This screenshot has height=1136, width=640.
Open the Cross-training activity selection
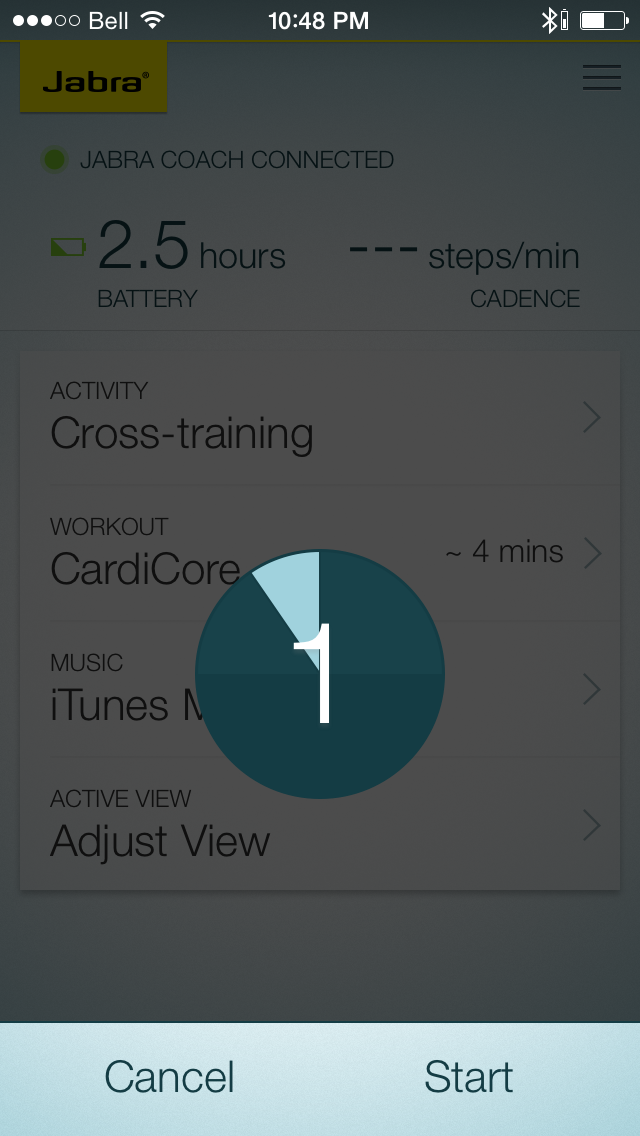point(320,419)
